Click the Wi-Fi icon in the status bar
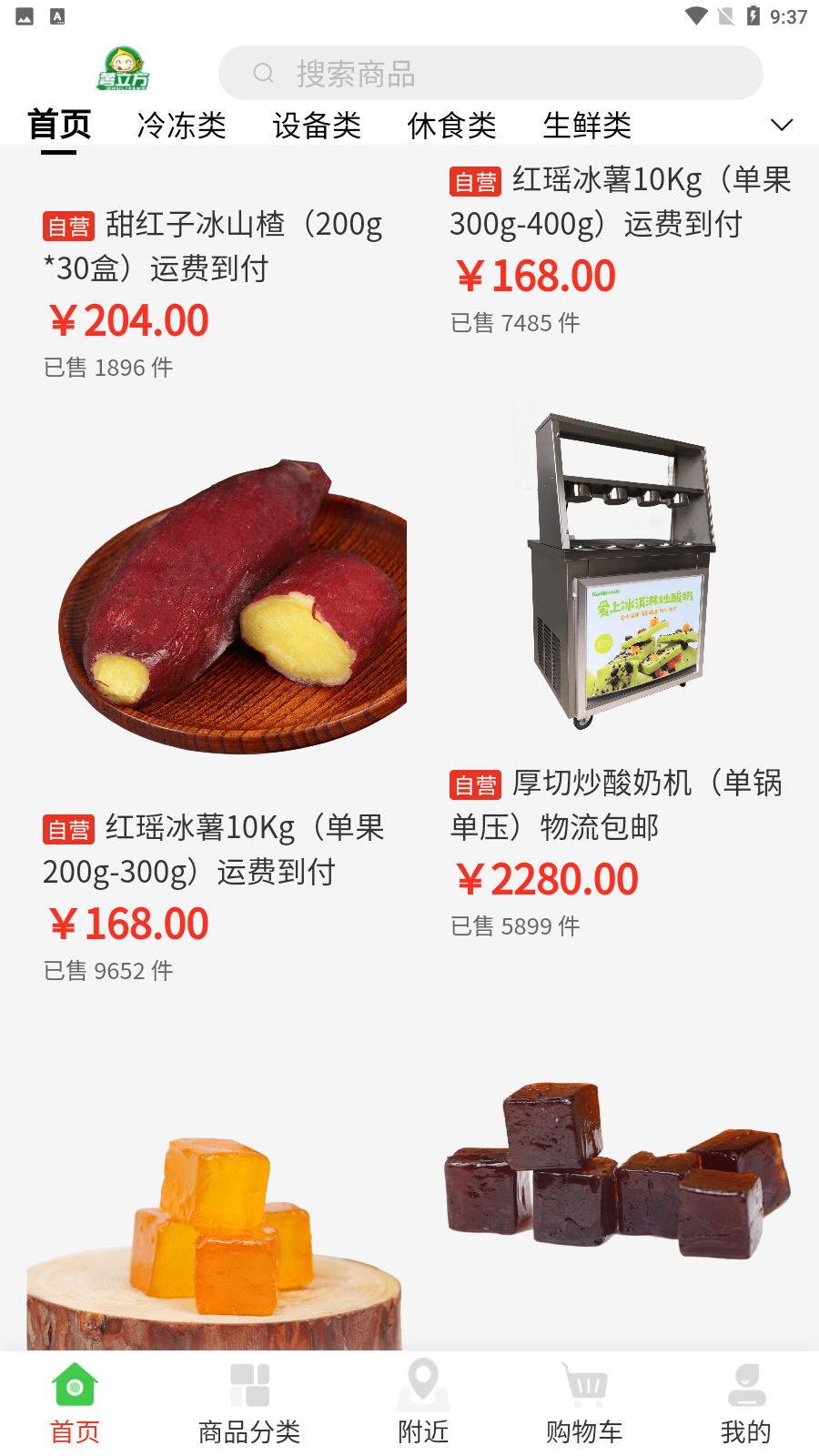Viewport: 819px width, 1456px height. (x=696, y=15)
